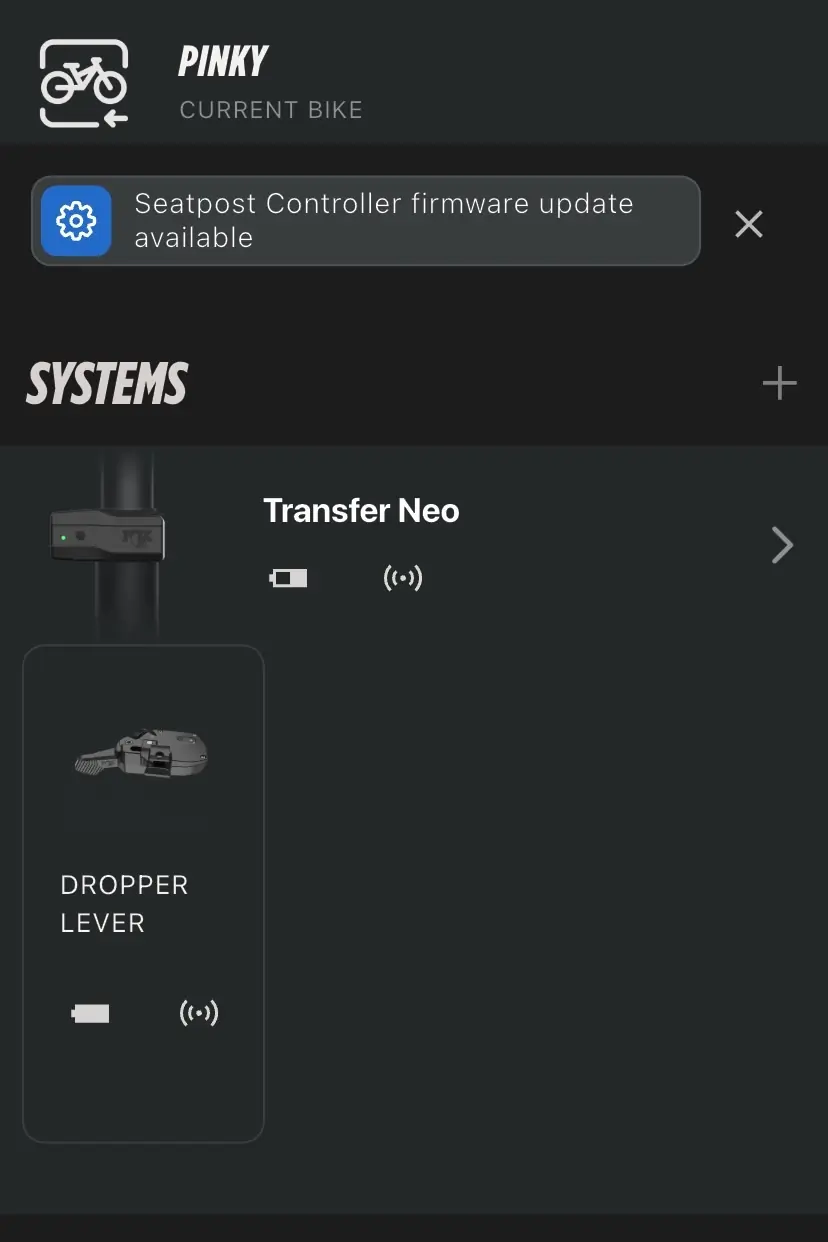The image size is (828, 1242).
Task: Tap the Transfer Neo title text
Action: 361,510
